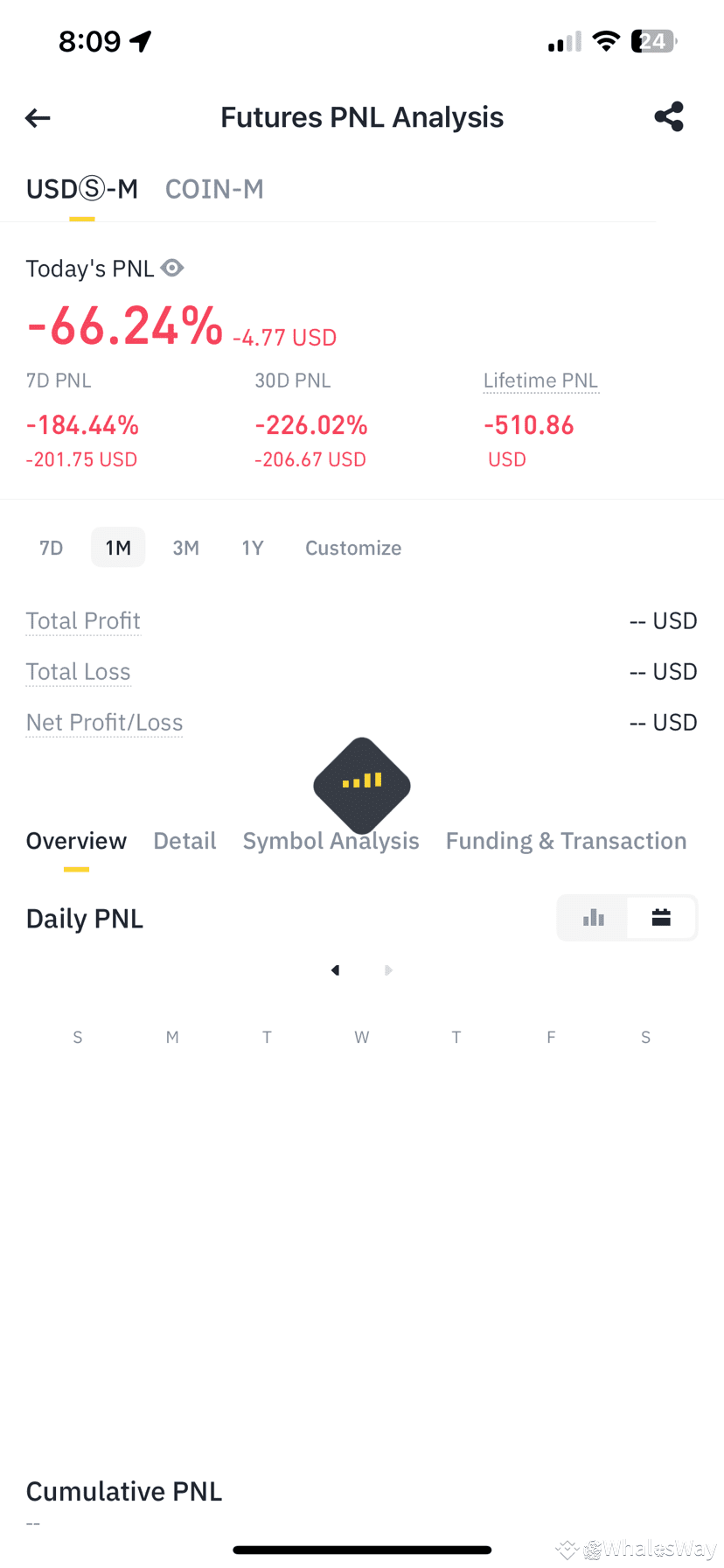Show the Total Profit definition

pyautogui.click(x=83, y=621)
